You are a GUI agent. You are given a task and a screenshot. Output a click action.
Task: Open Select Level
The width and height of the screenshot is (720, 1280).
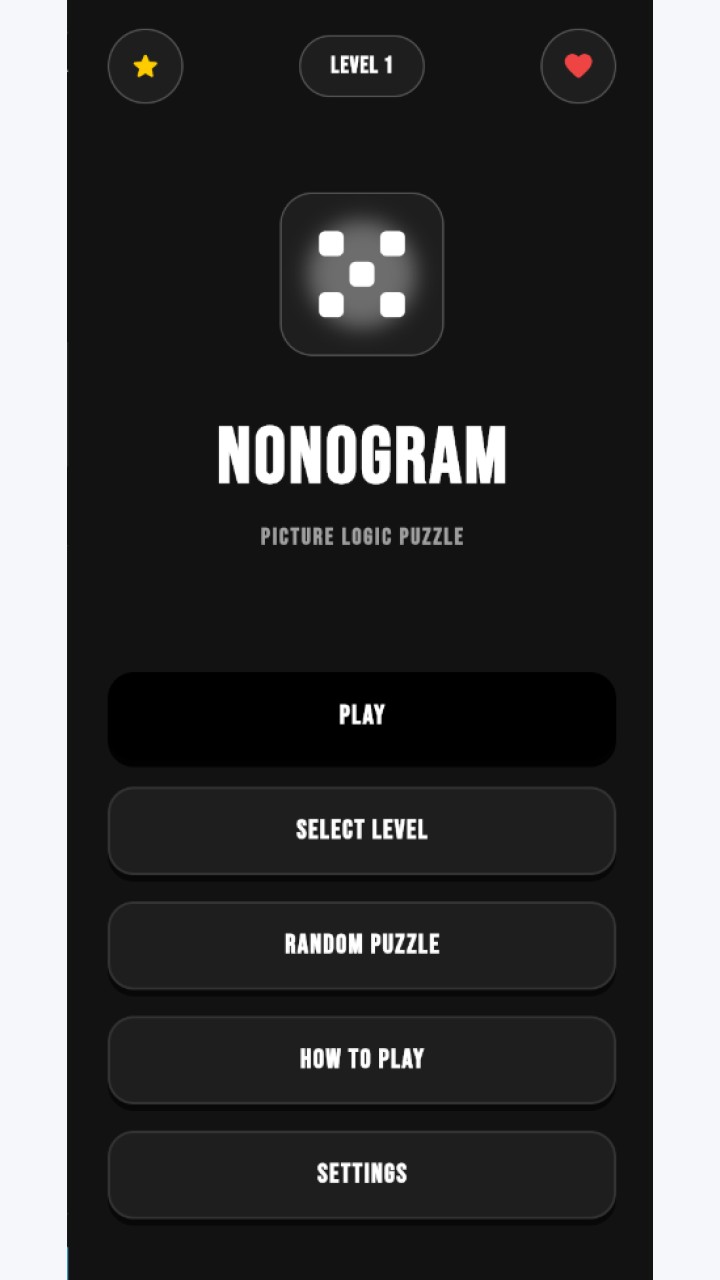tap(362, 831)
